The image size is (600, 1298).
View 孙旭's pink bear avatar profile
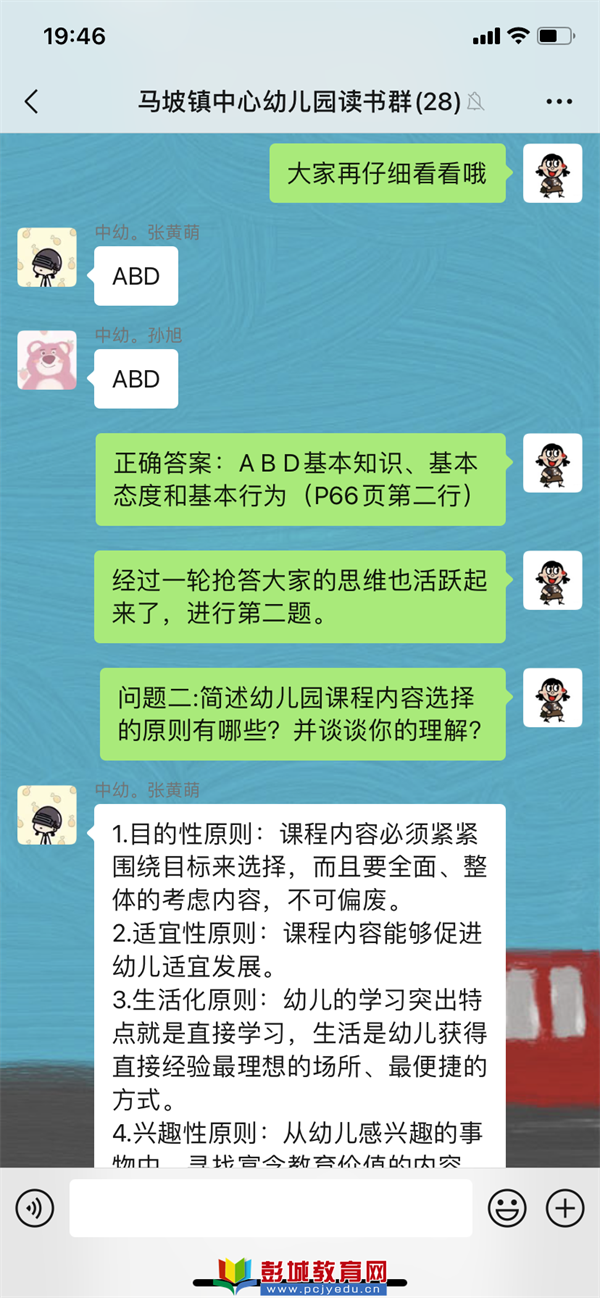point(47,360)
